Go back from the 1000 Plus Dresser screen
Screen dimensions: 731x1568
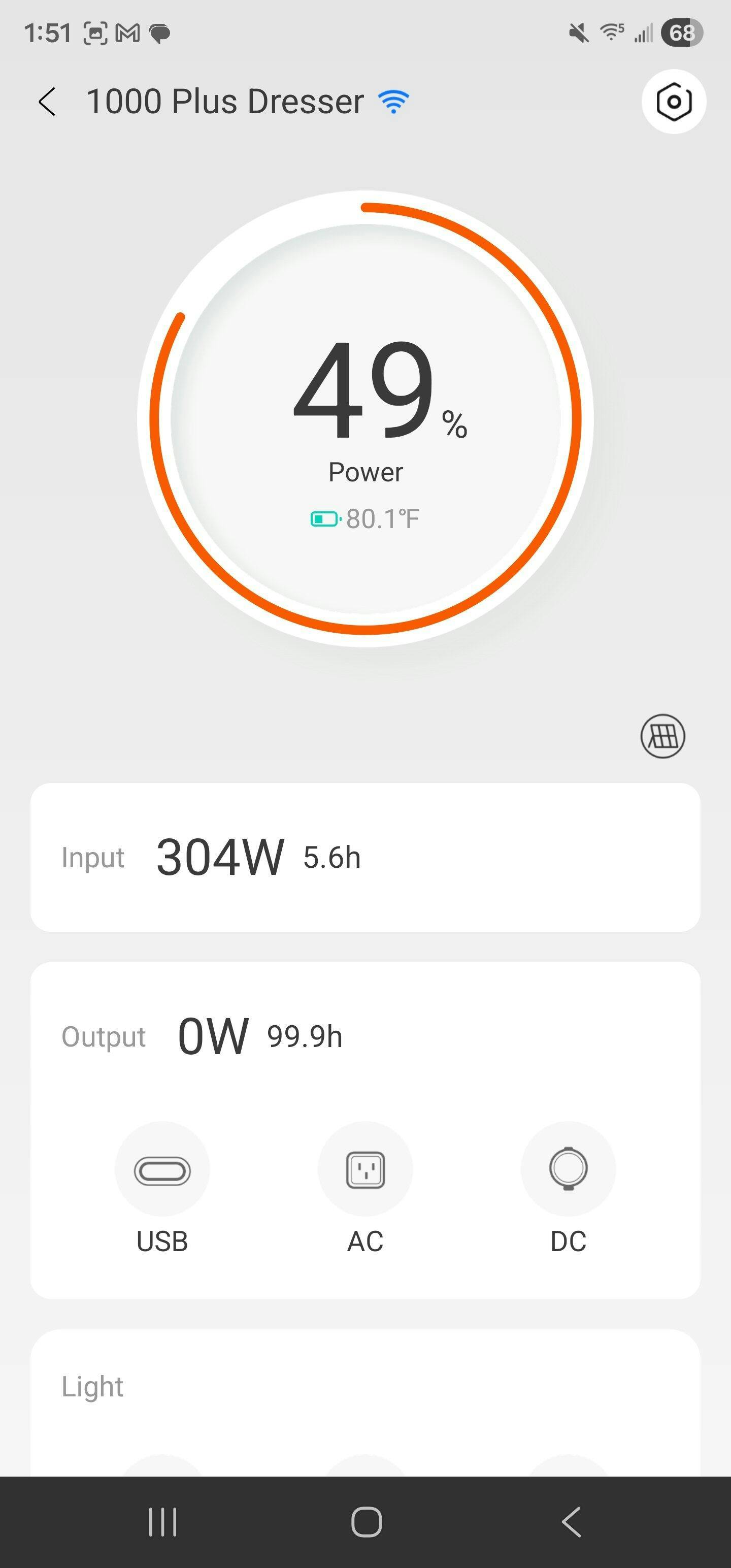(48, 101)
